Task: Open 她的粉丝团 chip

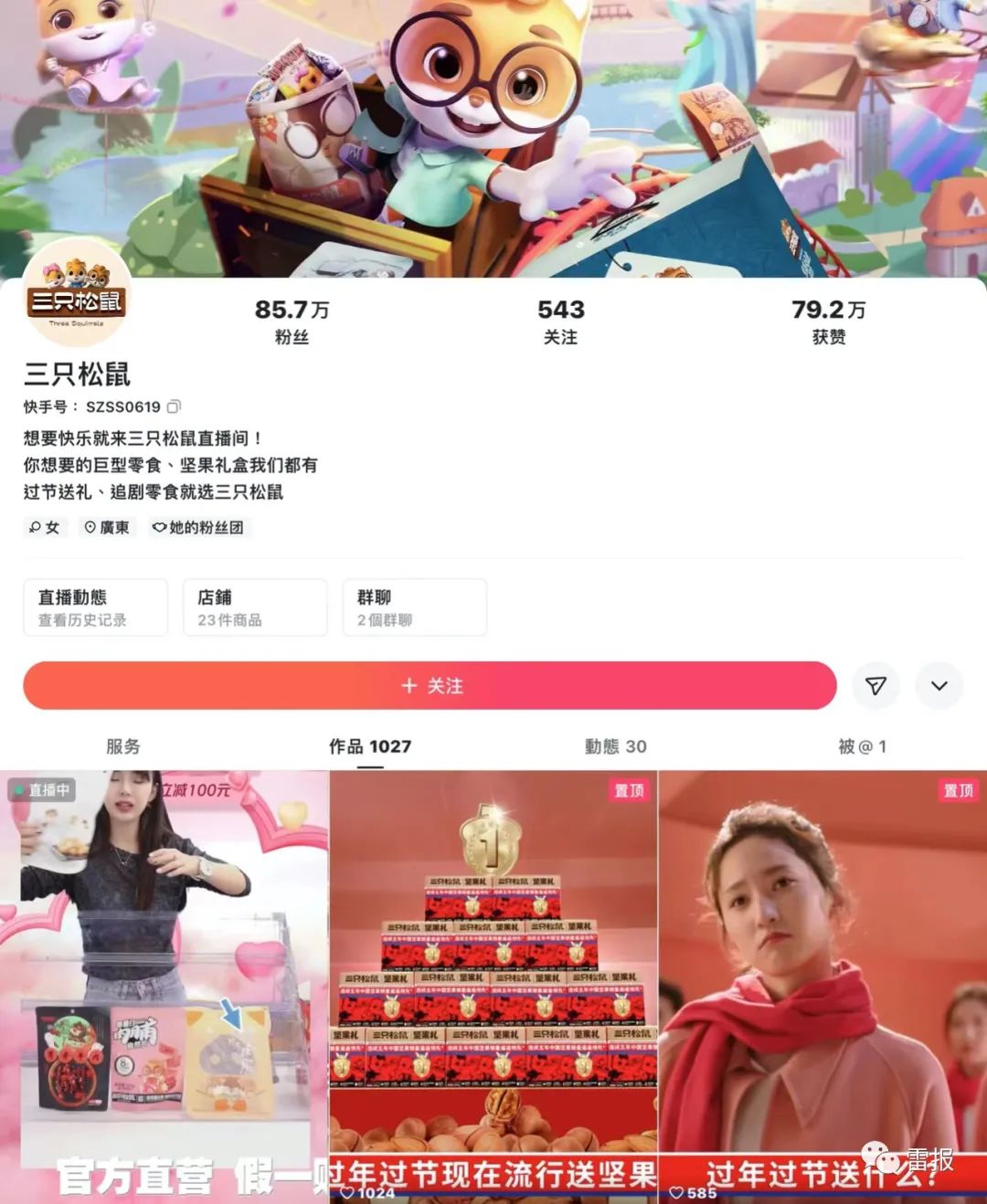Action: [x=199, y=527]
